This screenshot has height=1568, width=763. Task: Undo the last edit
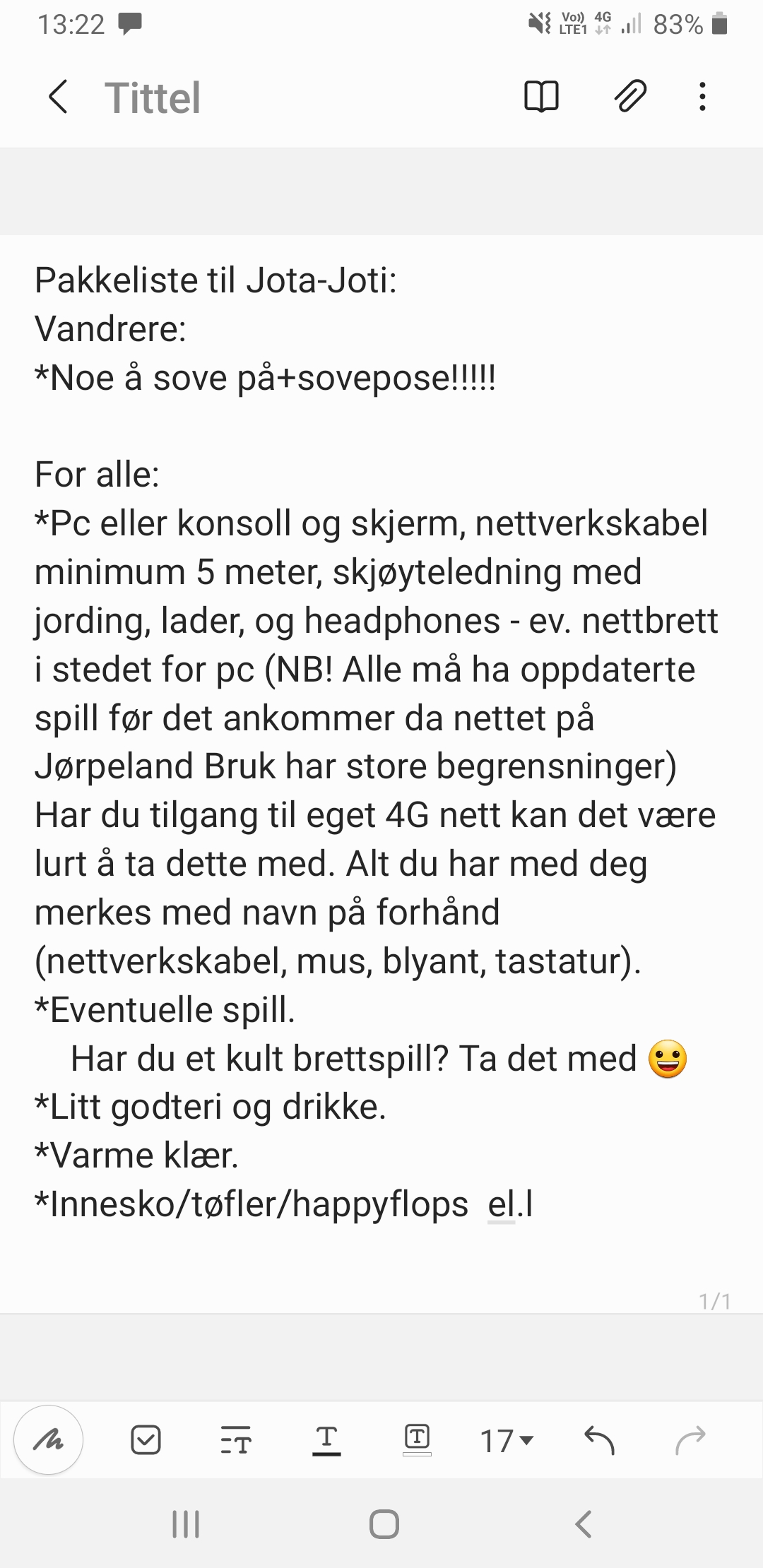tap(600, 1439)
